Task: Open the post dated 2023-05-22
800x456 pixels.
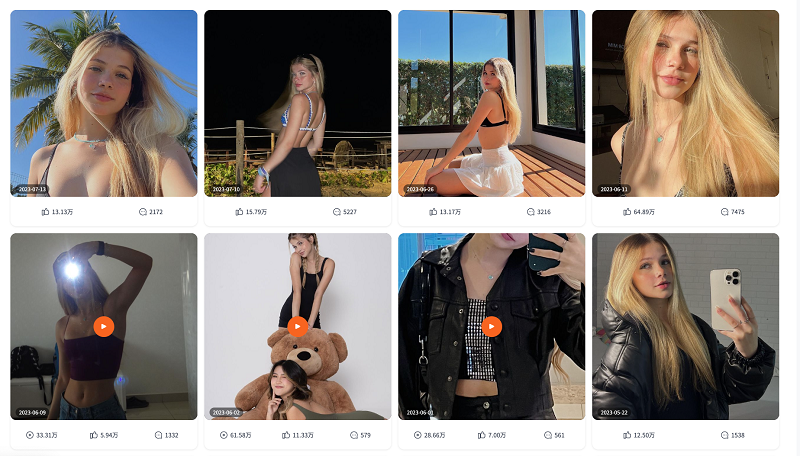Action: tap(685, 326)
